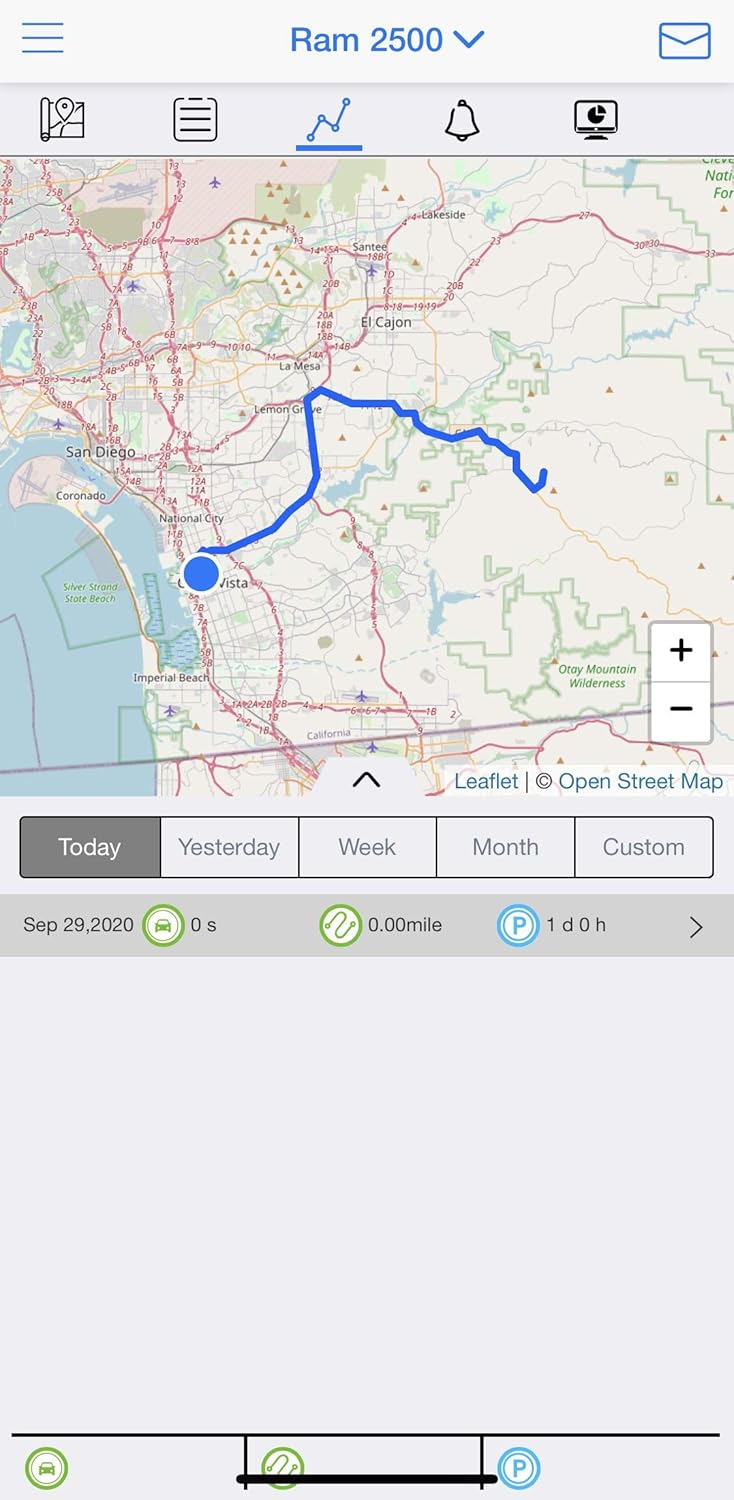The width and height of the screenshot is (734, 1500).
Task: Open the messages envelope icon
Action: point(684,41)
